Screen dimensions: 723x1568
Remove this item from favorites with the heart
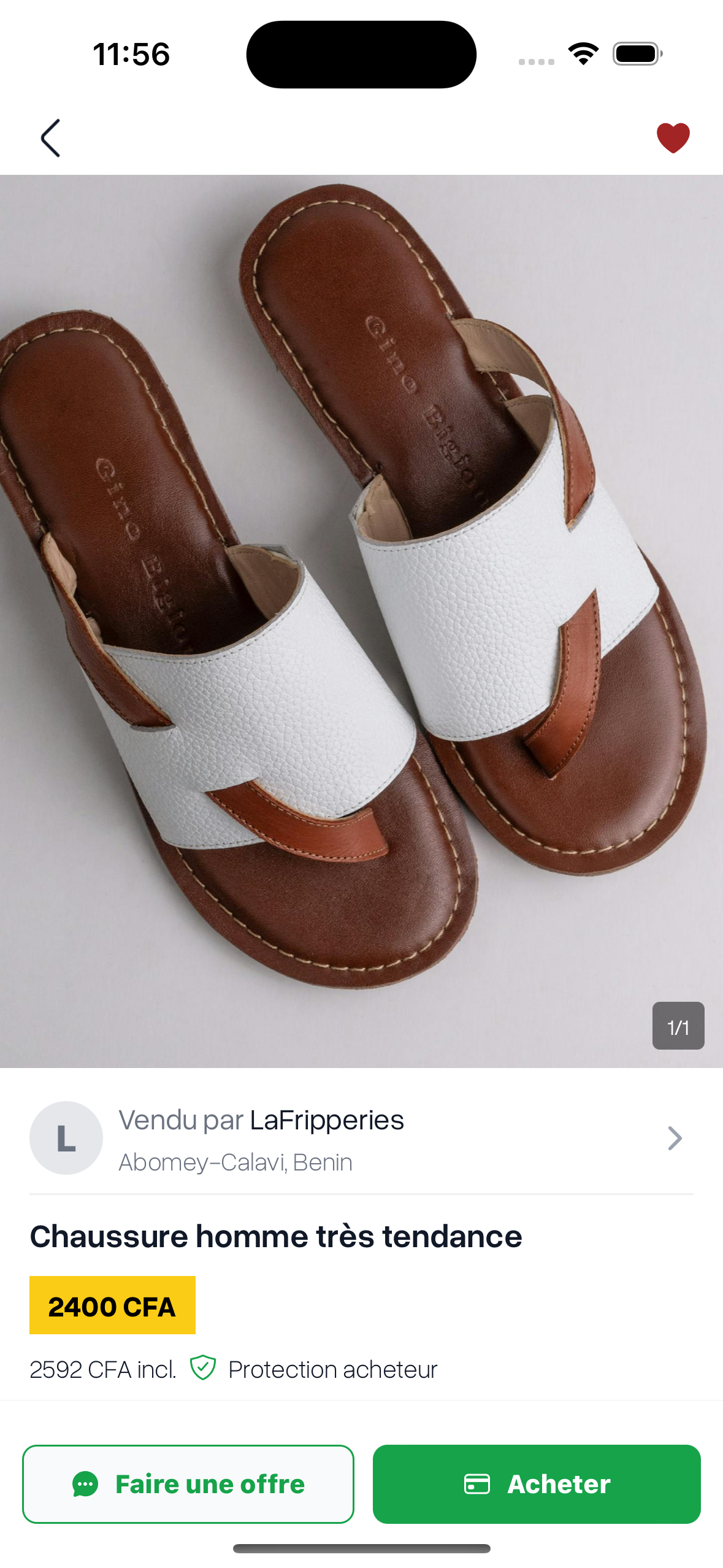point(673,137)
